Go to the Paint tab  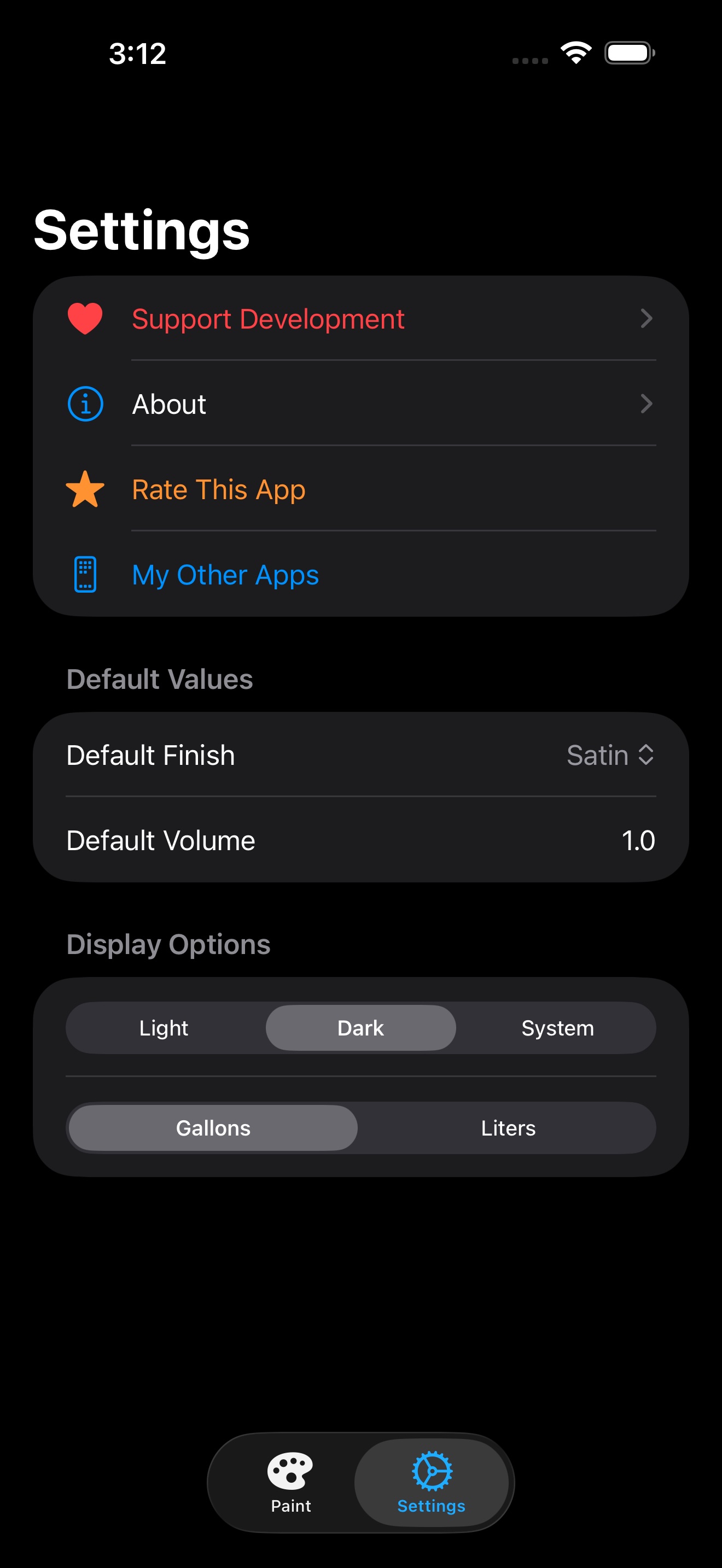[x=290, y=1482]
